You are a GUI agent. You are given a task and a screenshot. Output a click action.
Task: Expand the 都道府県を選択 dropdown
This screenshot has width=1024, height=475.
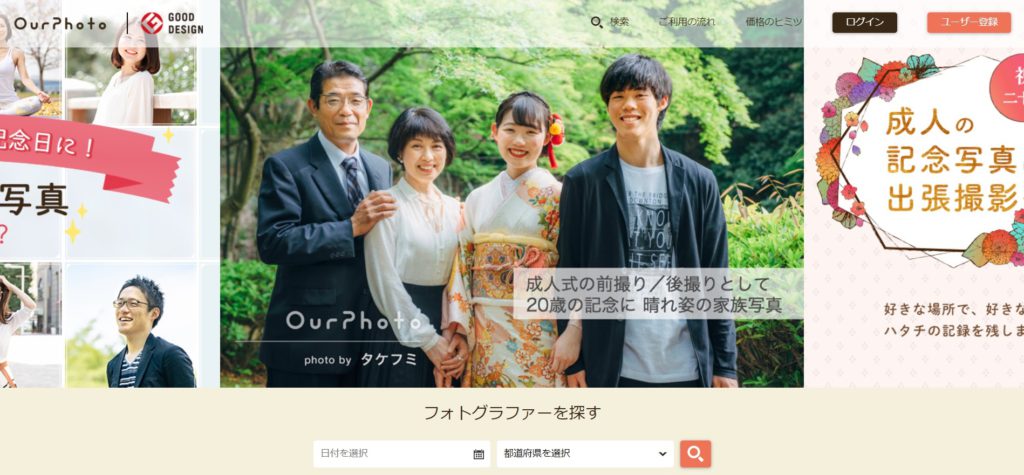[585, 453]
